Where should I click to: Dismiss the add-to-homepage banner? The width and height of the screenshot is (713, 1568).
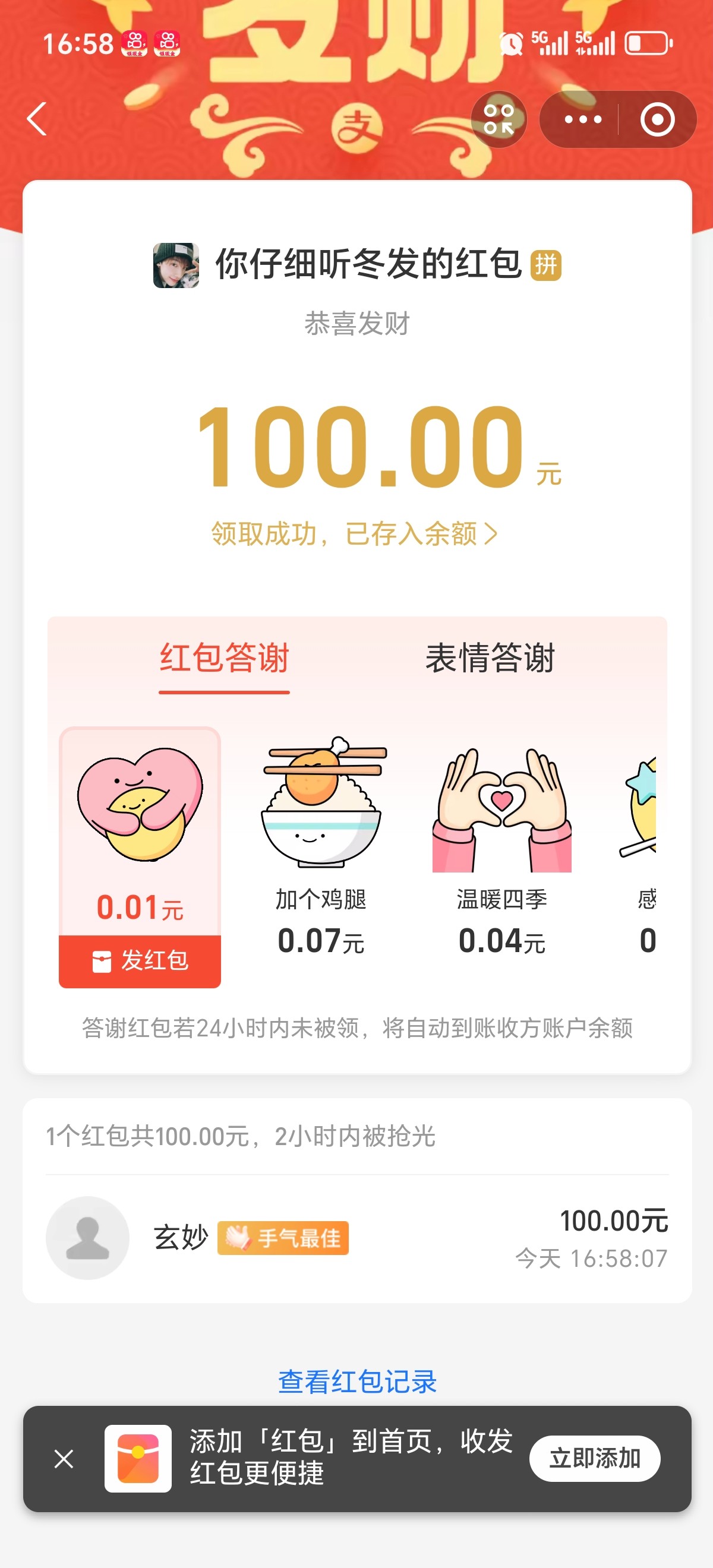pyautogui.click(x=64, y=1459)
